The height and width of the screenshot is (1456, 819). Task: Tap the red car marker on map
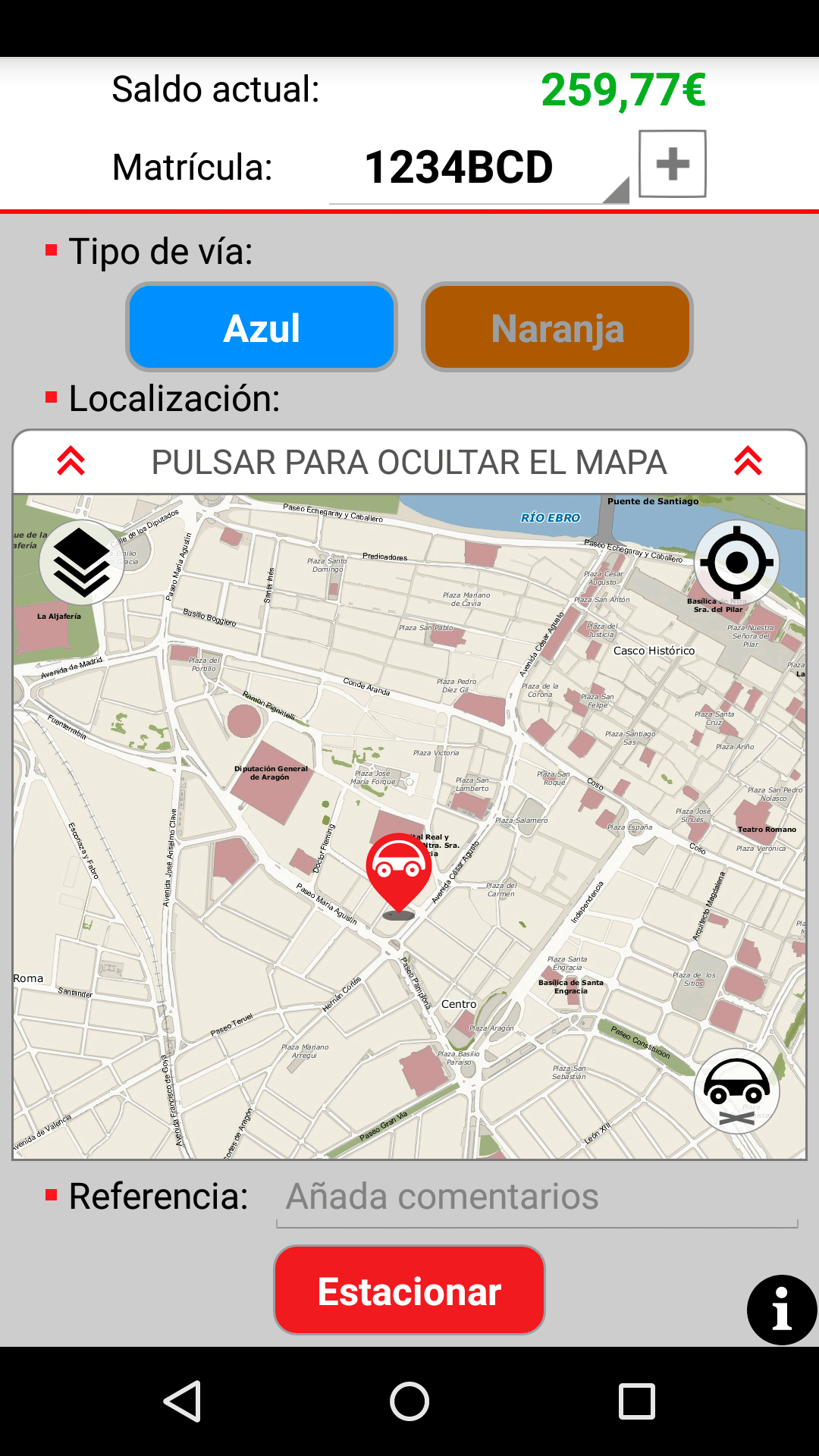(399, 870)
